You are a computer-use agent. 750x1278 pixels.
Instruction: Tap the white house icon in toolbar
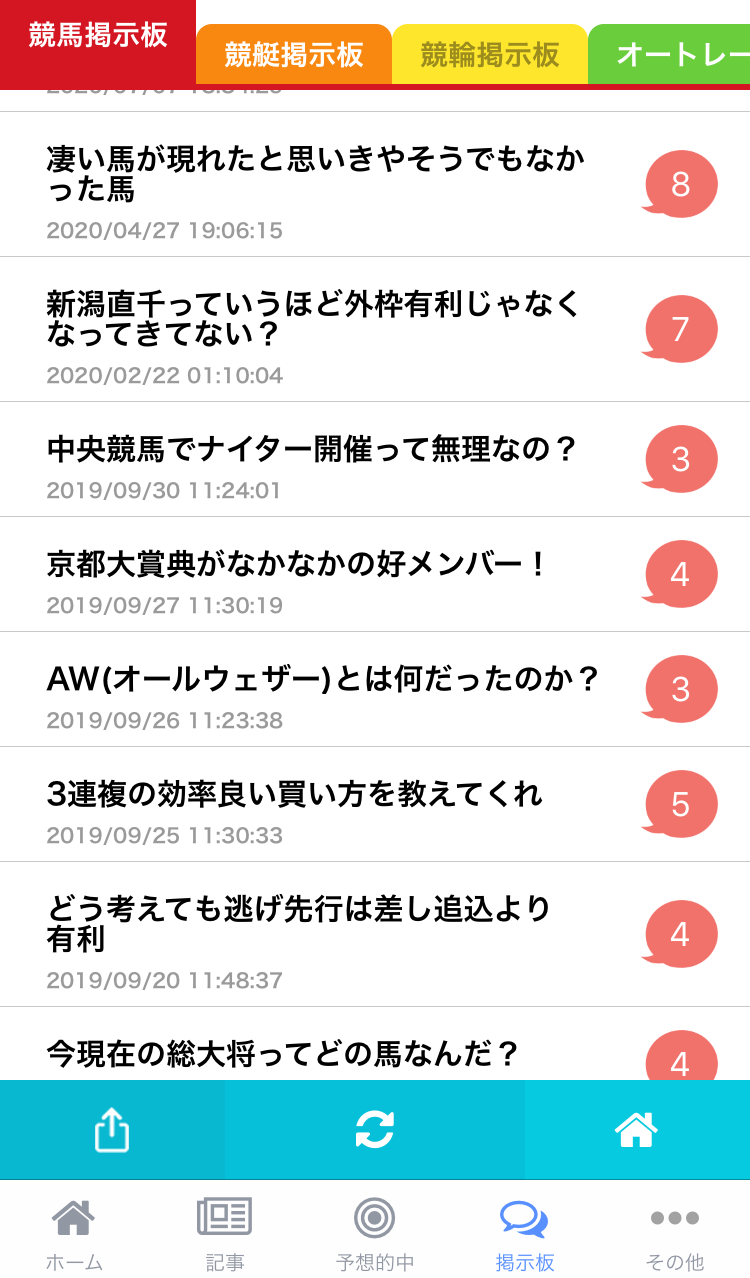(637, 1130)
